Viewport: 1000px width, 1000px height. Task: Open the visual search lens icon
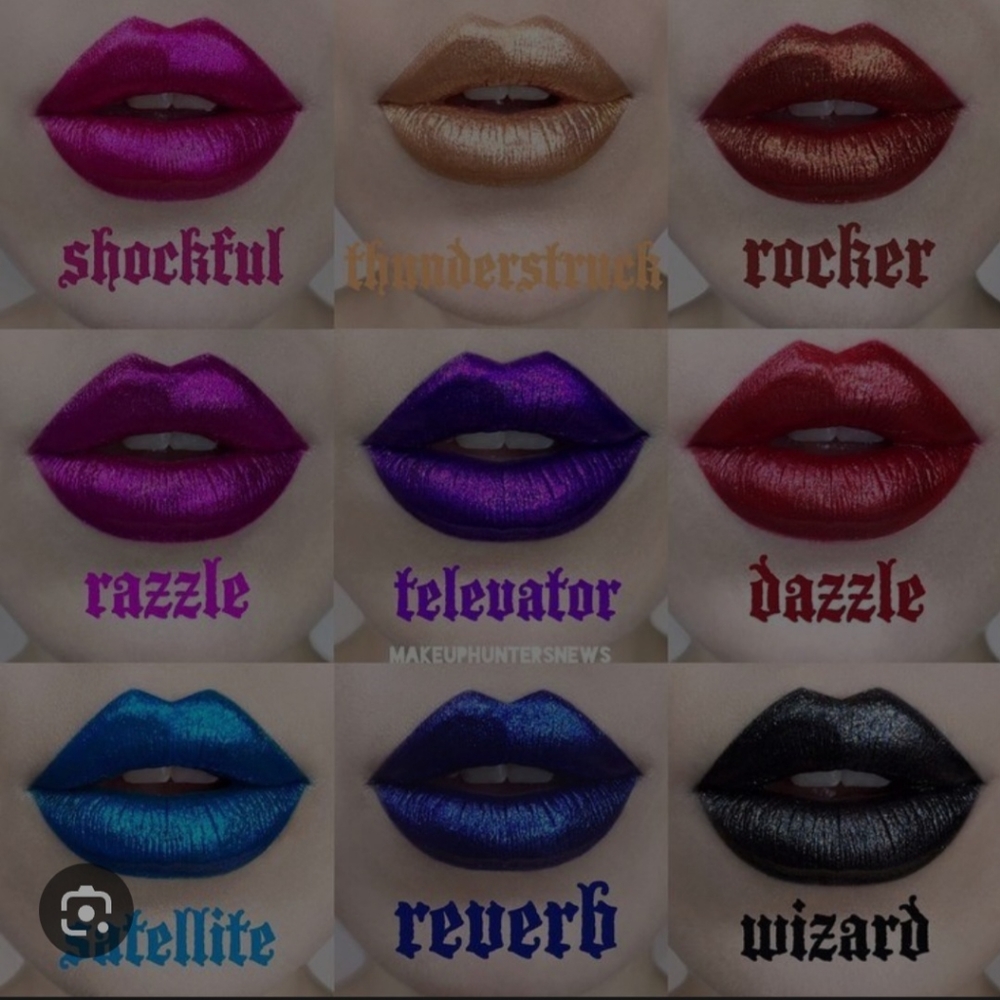pos(86,911)
